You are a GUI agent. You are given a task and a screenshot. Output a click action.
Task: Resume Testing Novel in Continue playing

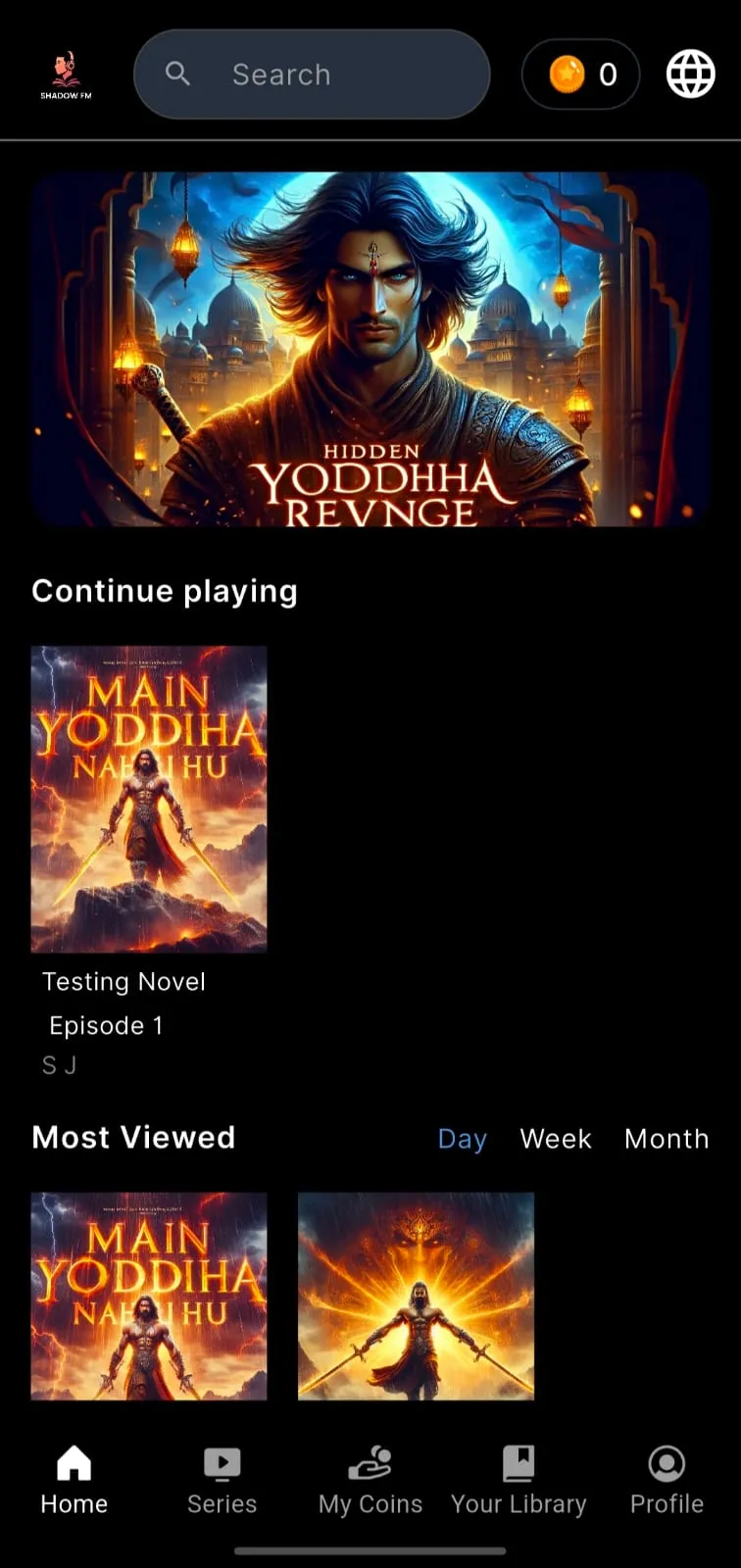click(149, 799)
